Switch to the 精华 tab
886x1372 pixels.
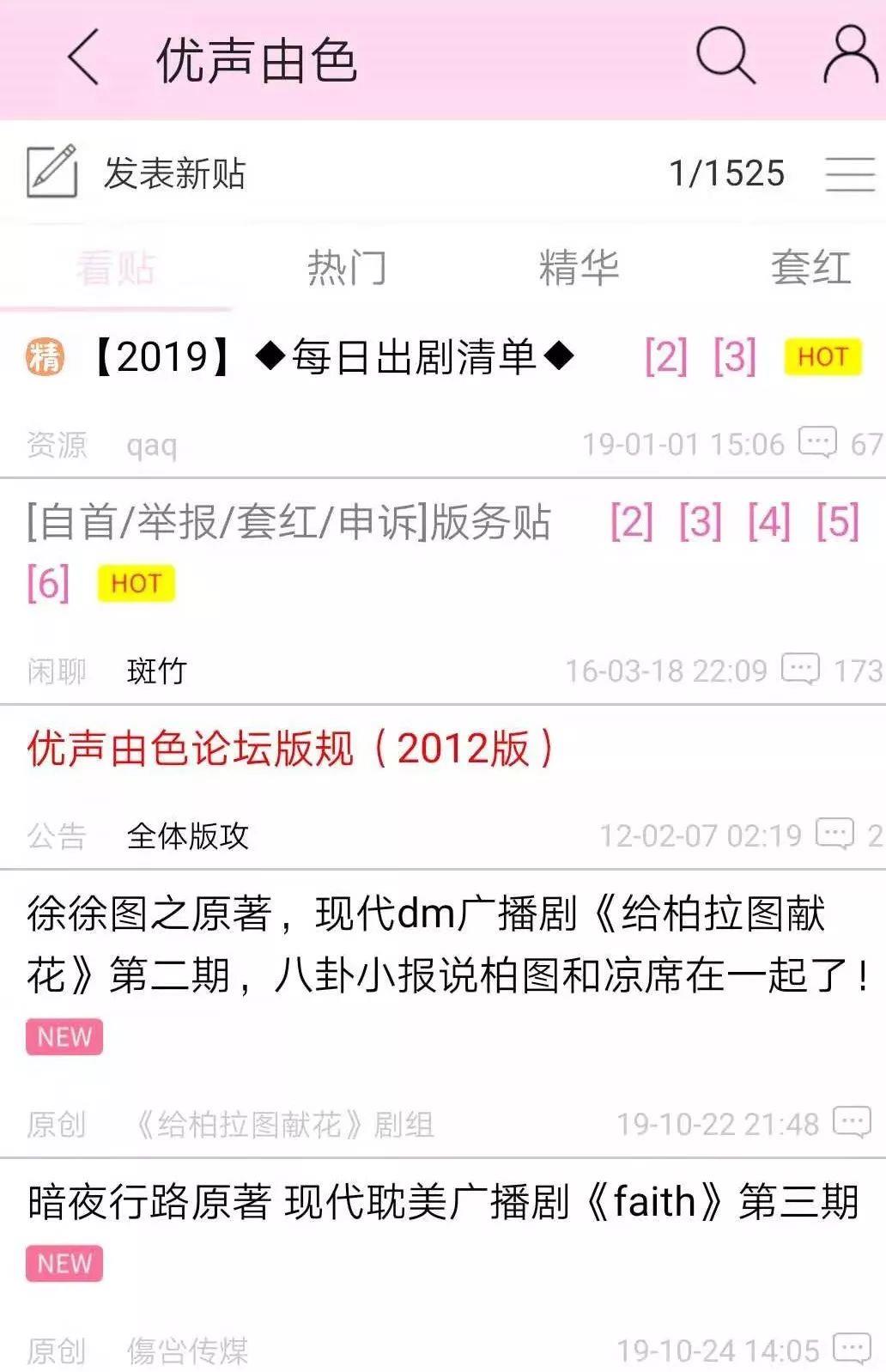pyautogui.click(x=579, y=268)
